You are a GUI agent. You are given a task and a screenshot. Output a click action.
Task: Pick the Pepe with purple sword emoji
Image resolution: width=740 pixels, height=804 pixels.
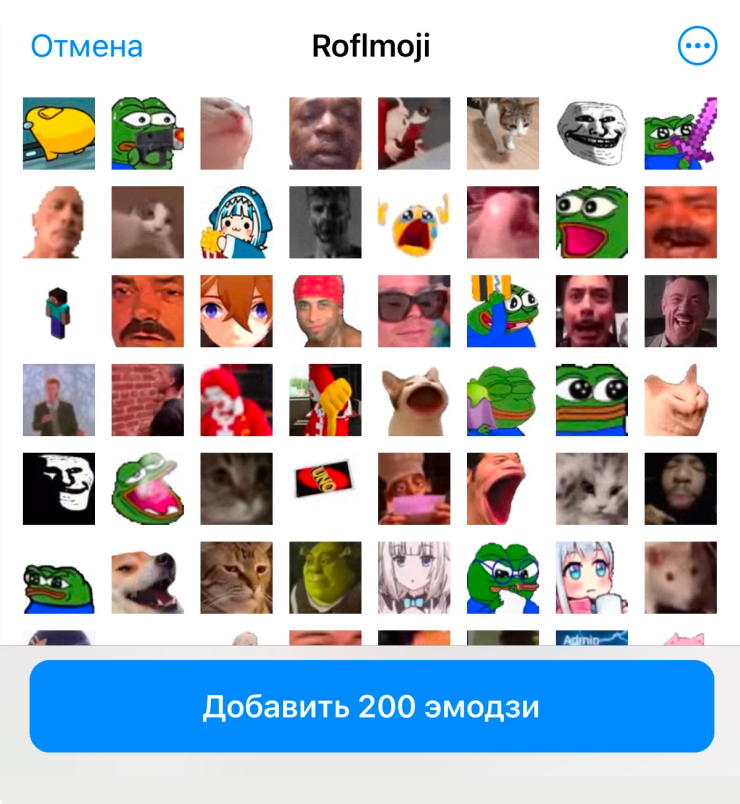tap(681, 133)
